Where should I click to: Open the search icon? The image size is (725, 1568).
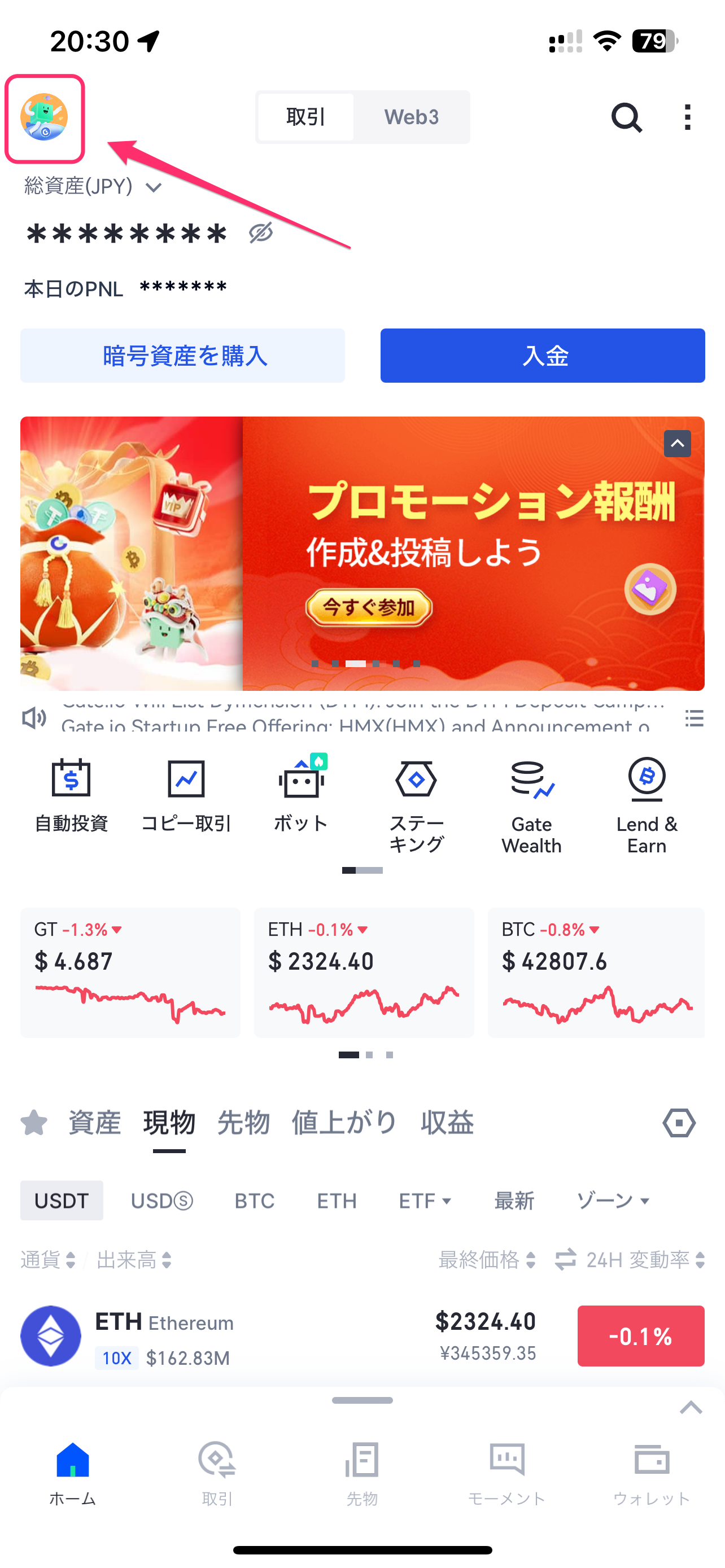pyautogui.click(x=626, y=117)
